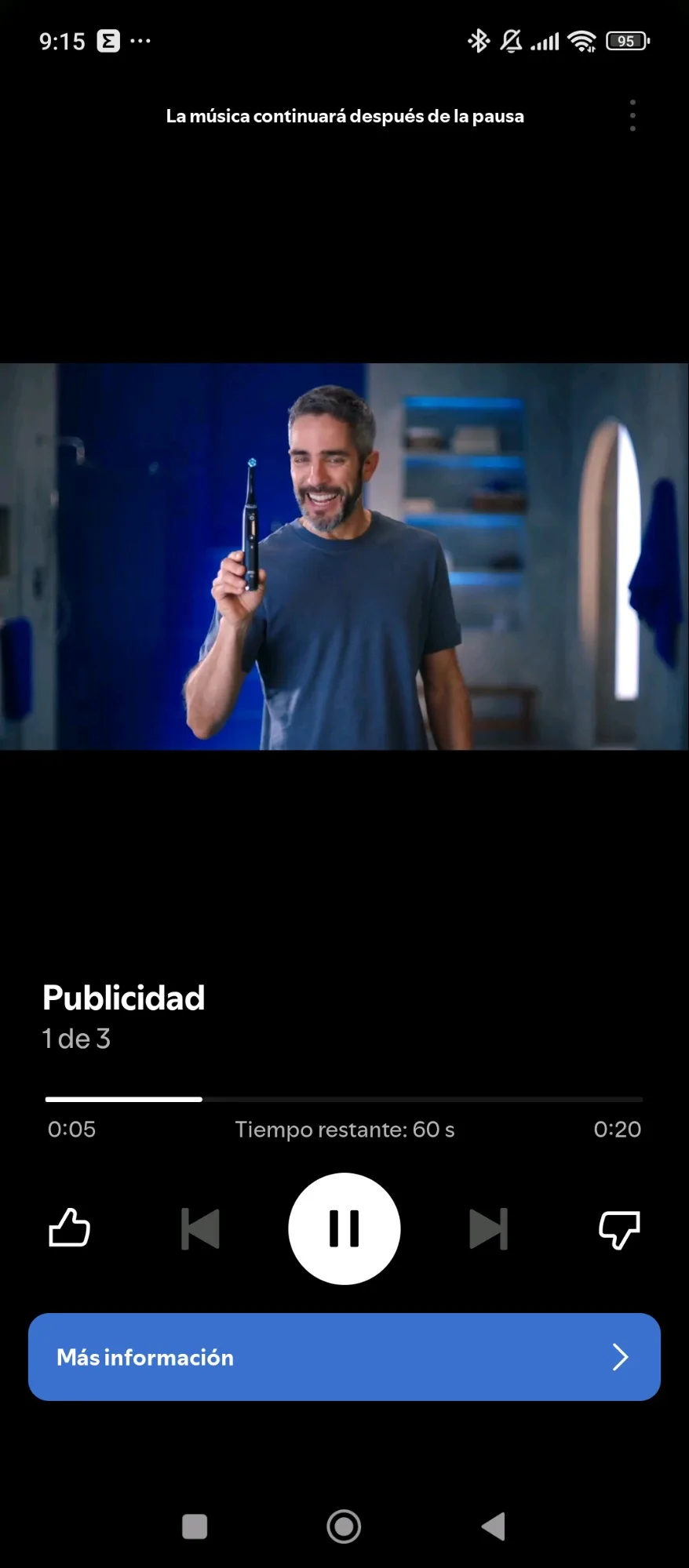
Task: Give the ad a thumbs down
Action: (619, 1228)
